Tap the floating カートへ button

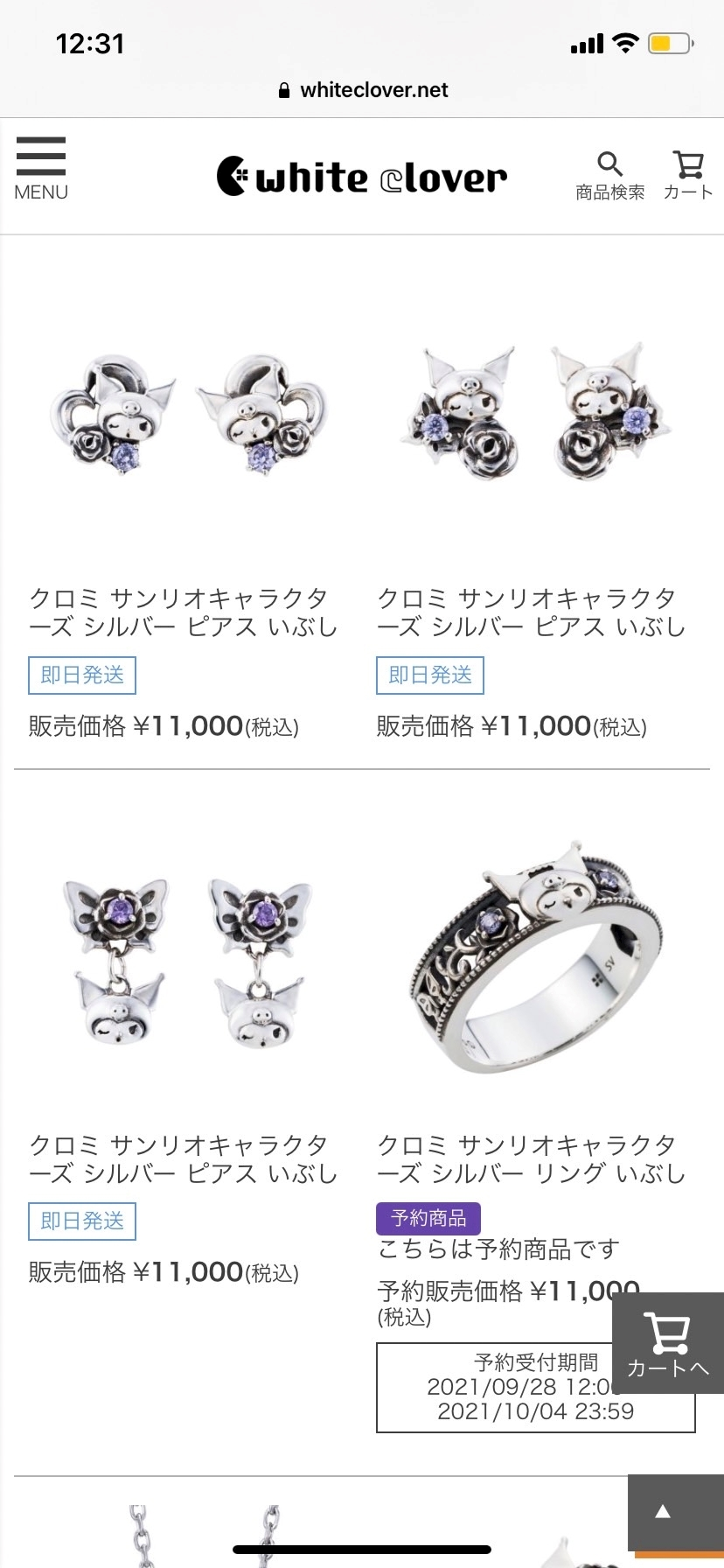click(668, 1343)
